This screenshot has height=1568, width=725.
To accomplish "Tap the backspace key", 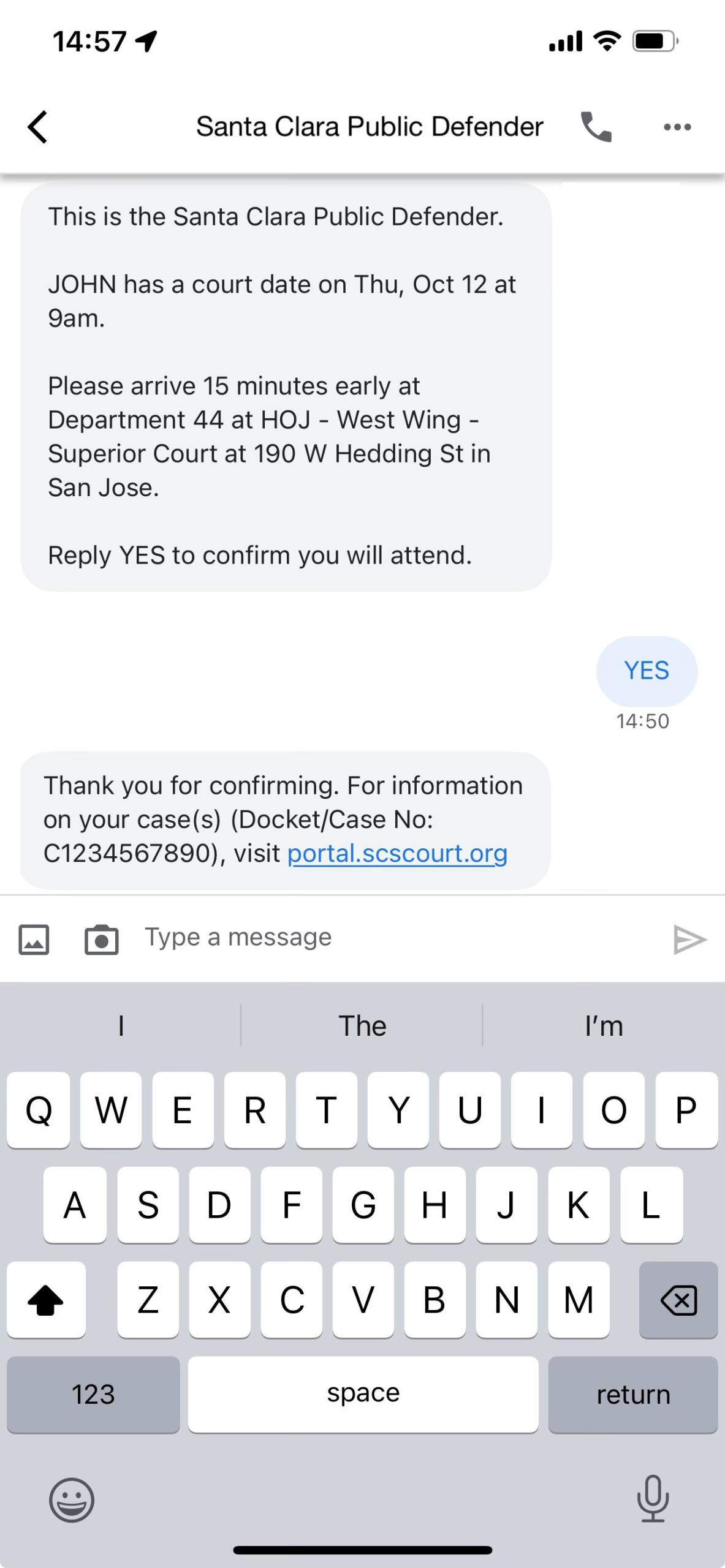I will coord(678,1300).
